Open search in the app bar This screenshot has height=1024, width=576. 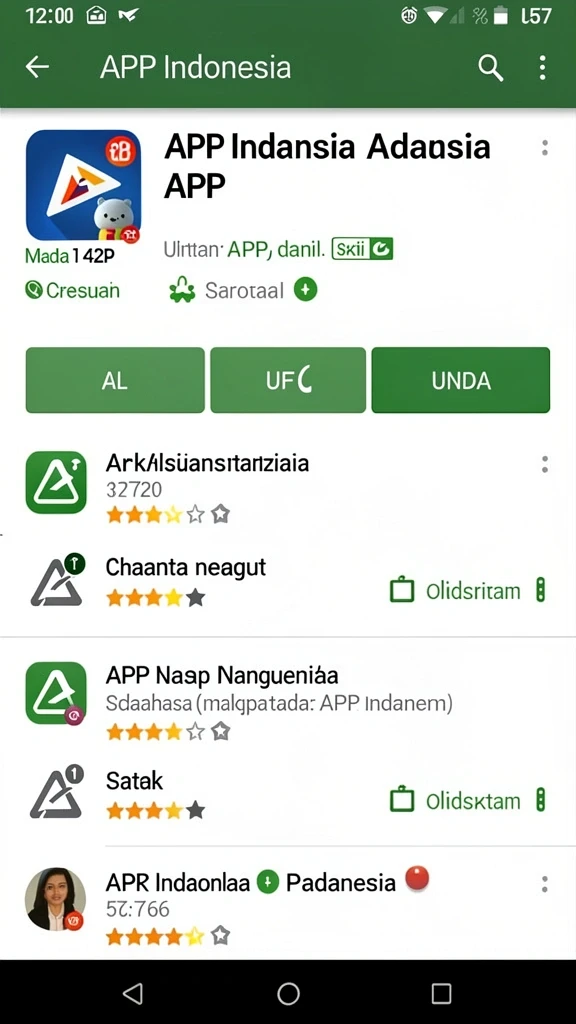point(490,68)
